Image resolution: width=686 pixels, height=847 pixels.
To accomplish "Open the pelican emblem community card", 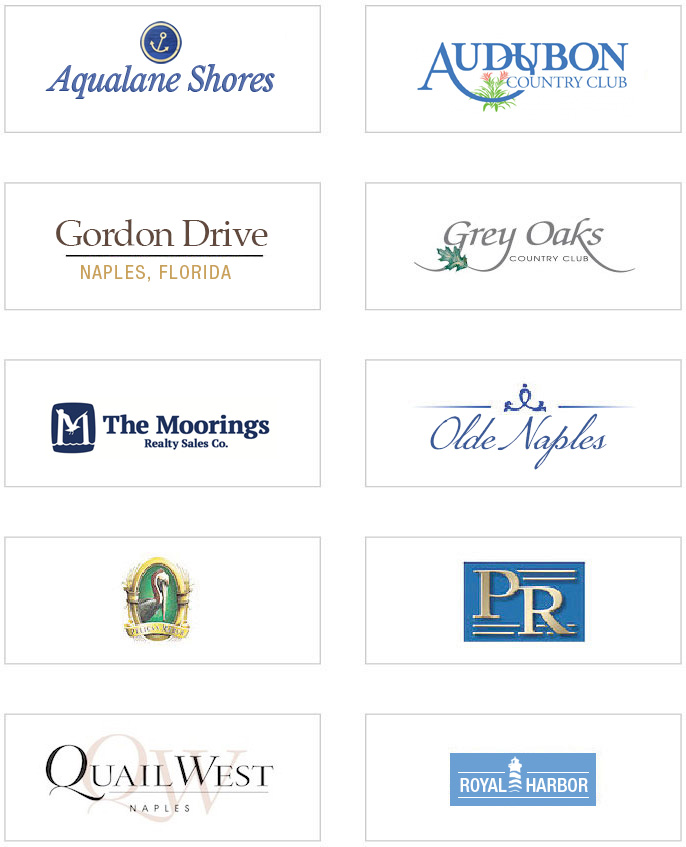I will [162, 600].
